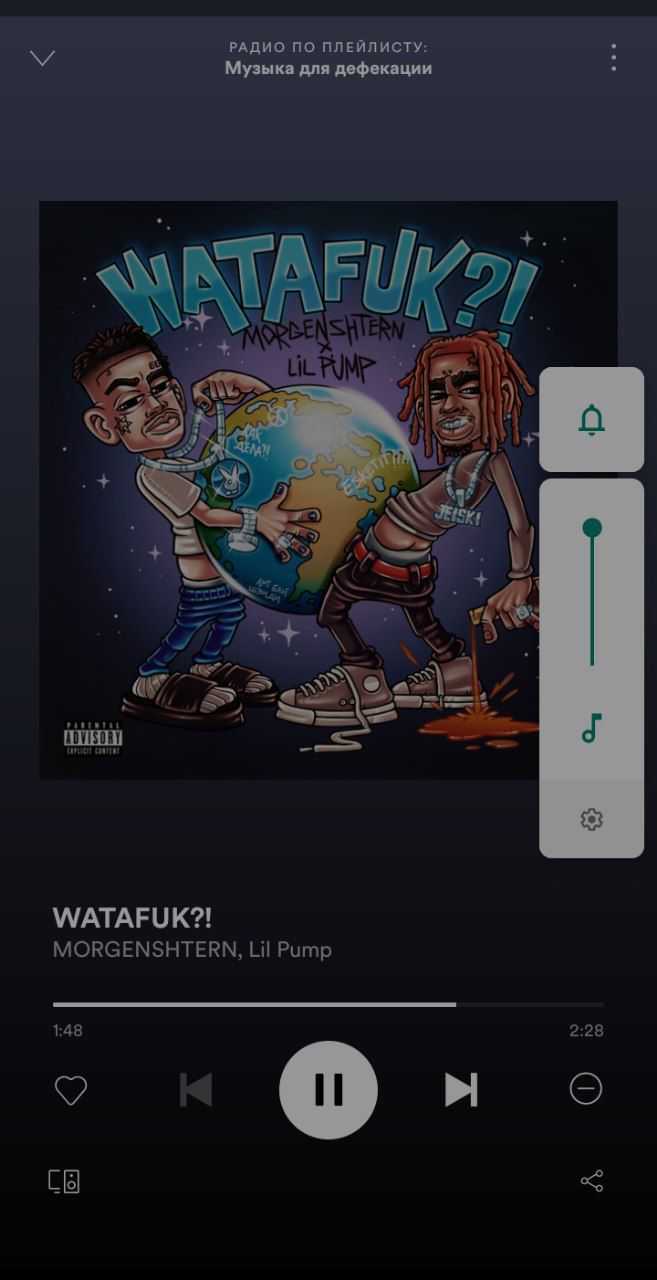This screenshot has height=1280, width=657.
Task: Collapse the player with the down chevron
Action: 42,58
